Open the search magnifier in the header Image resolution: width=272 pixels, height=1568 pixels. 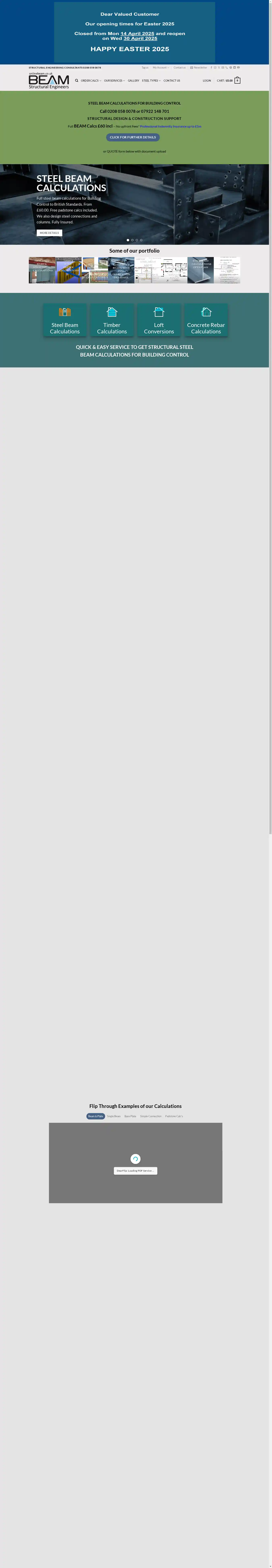77,80
